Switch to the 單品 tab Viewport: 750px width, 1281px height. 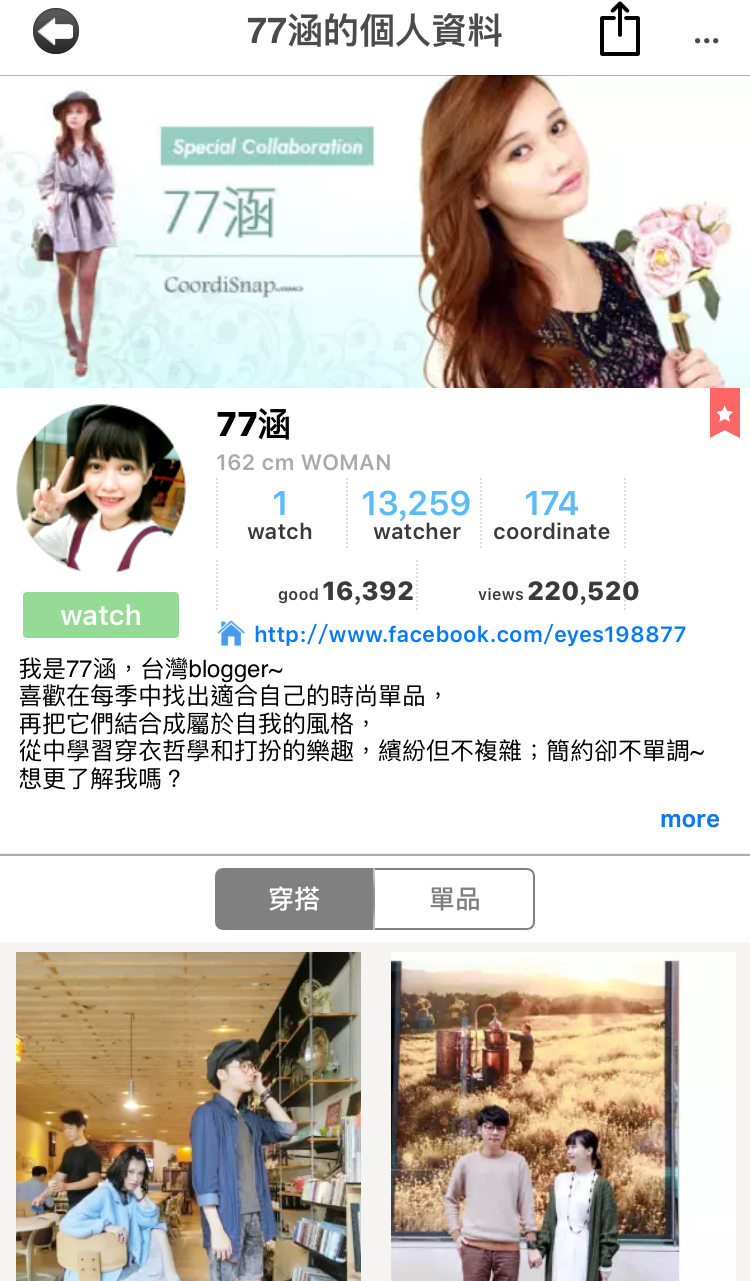point(454,899)
